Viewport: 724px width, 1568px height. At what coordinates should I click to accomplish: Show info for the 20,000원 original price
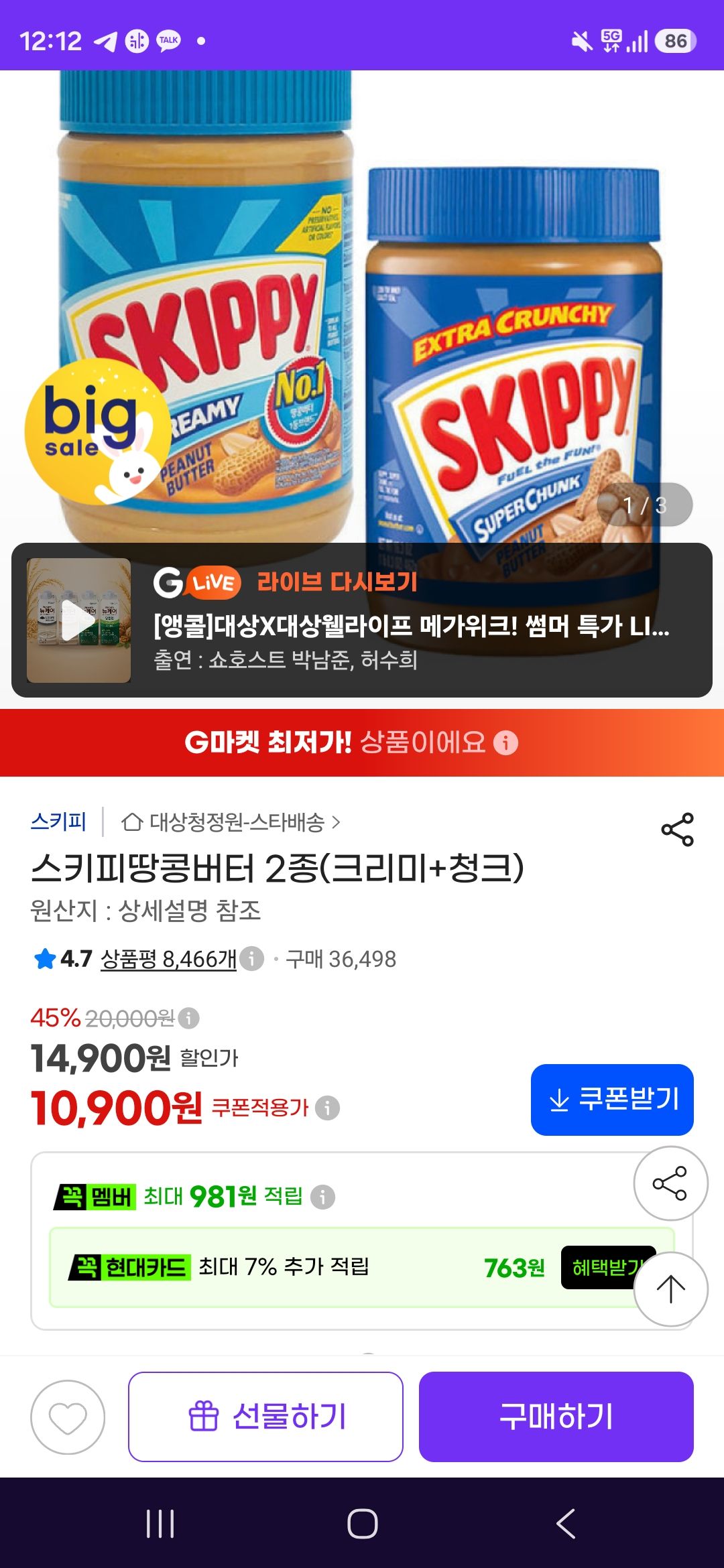(189, 1019)
